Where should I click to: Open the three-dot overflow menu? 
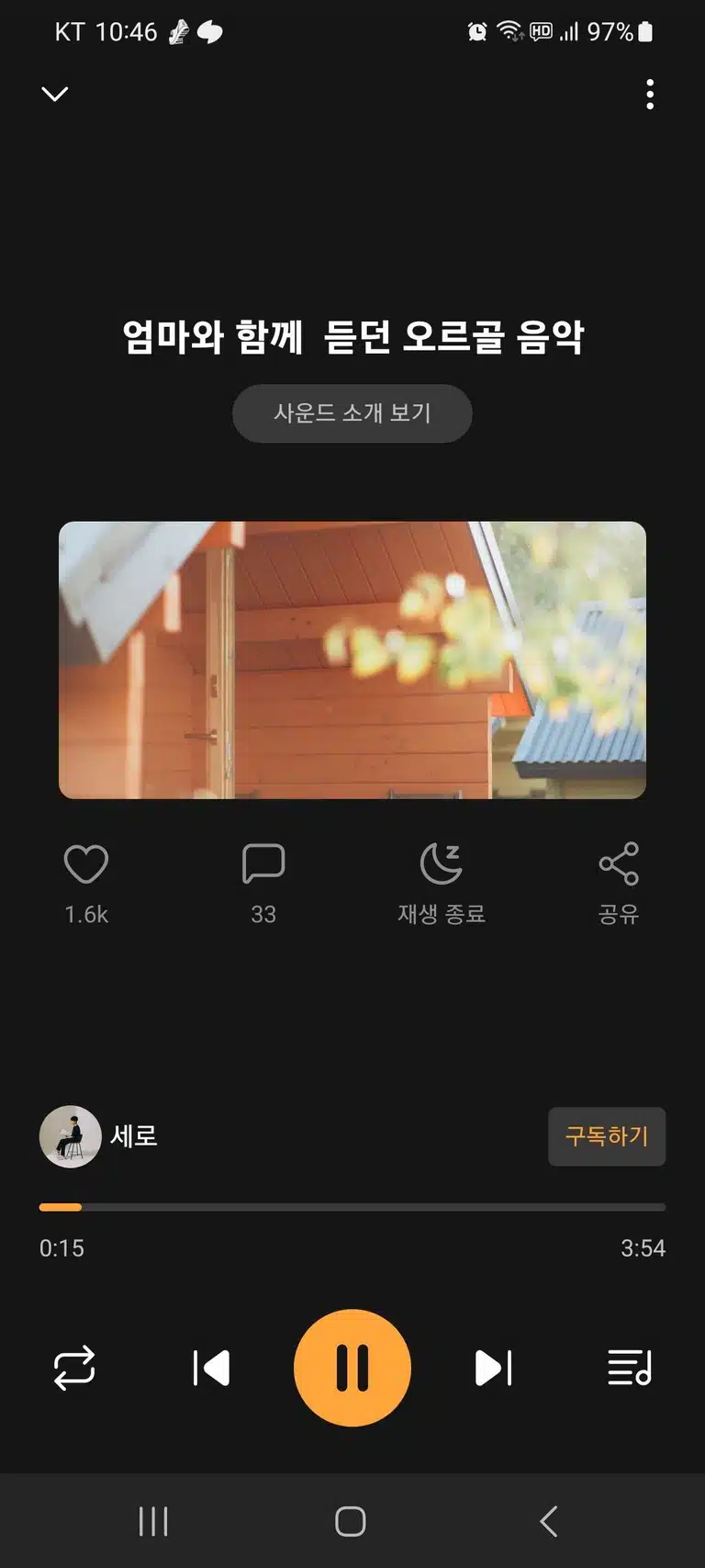[x=650, y=94]
